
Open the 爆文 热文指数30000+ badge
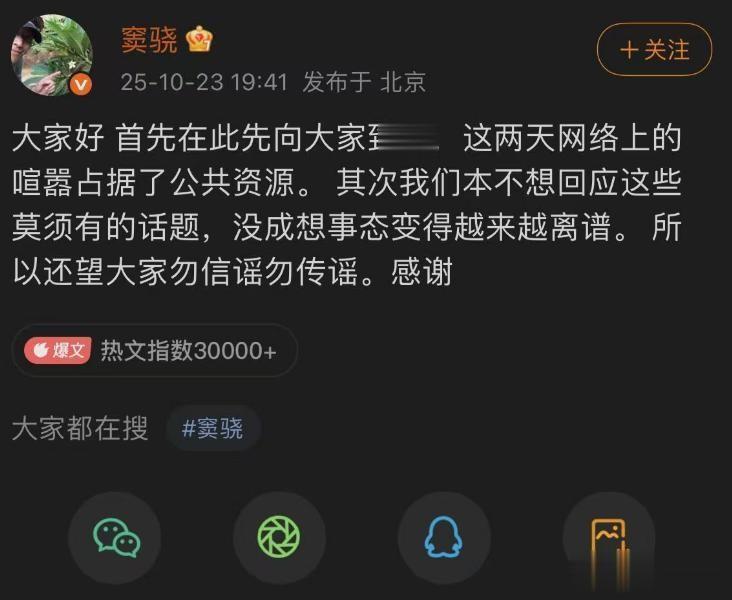[154, 351]
